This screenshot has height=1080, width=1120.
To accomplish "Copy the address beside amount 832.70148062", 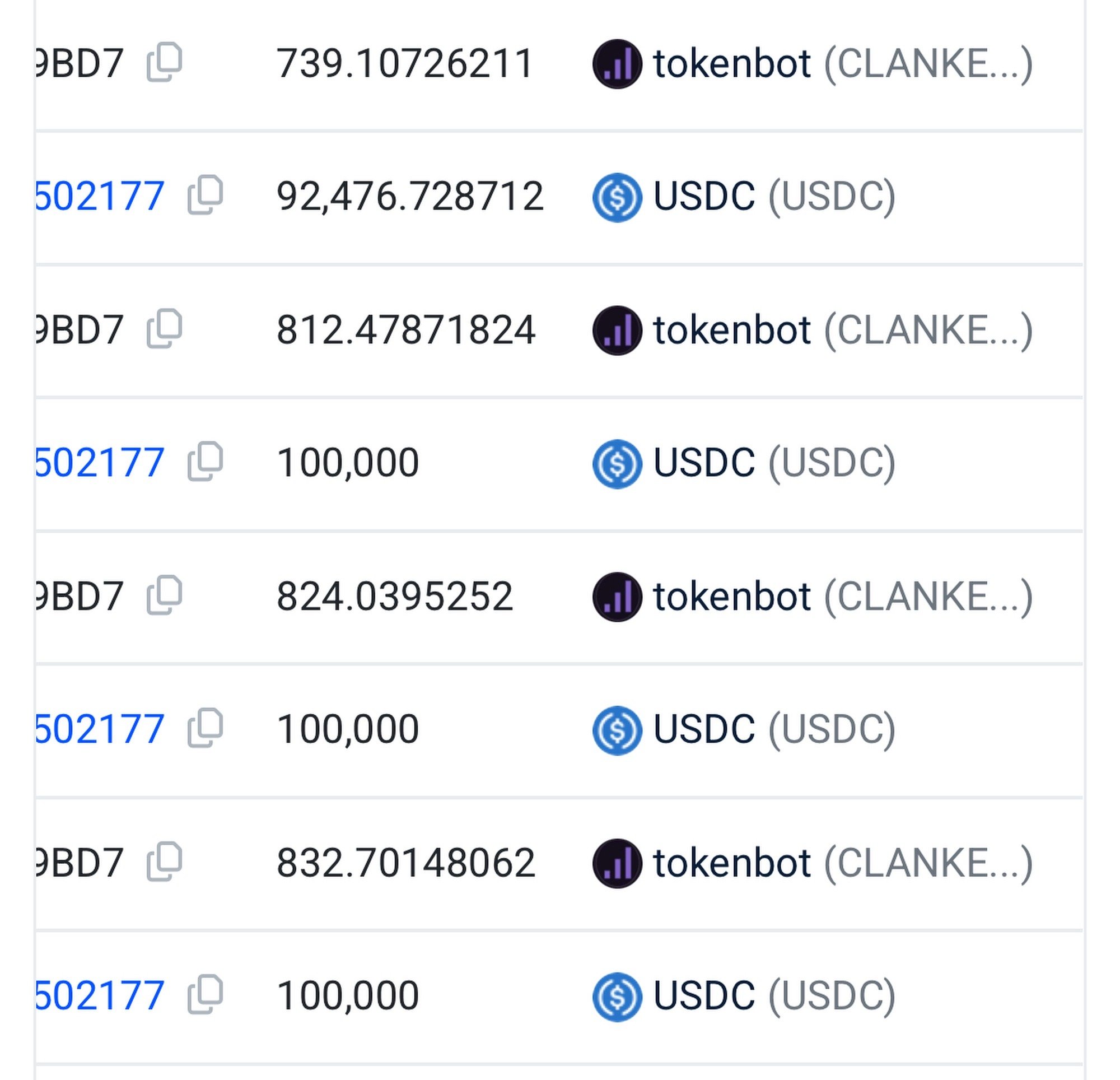I will coord(165,862).
